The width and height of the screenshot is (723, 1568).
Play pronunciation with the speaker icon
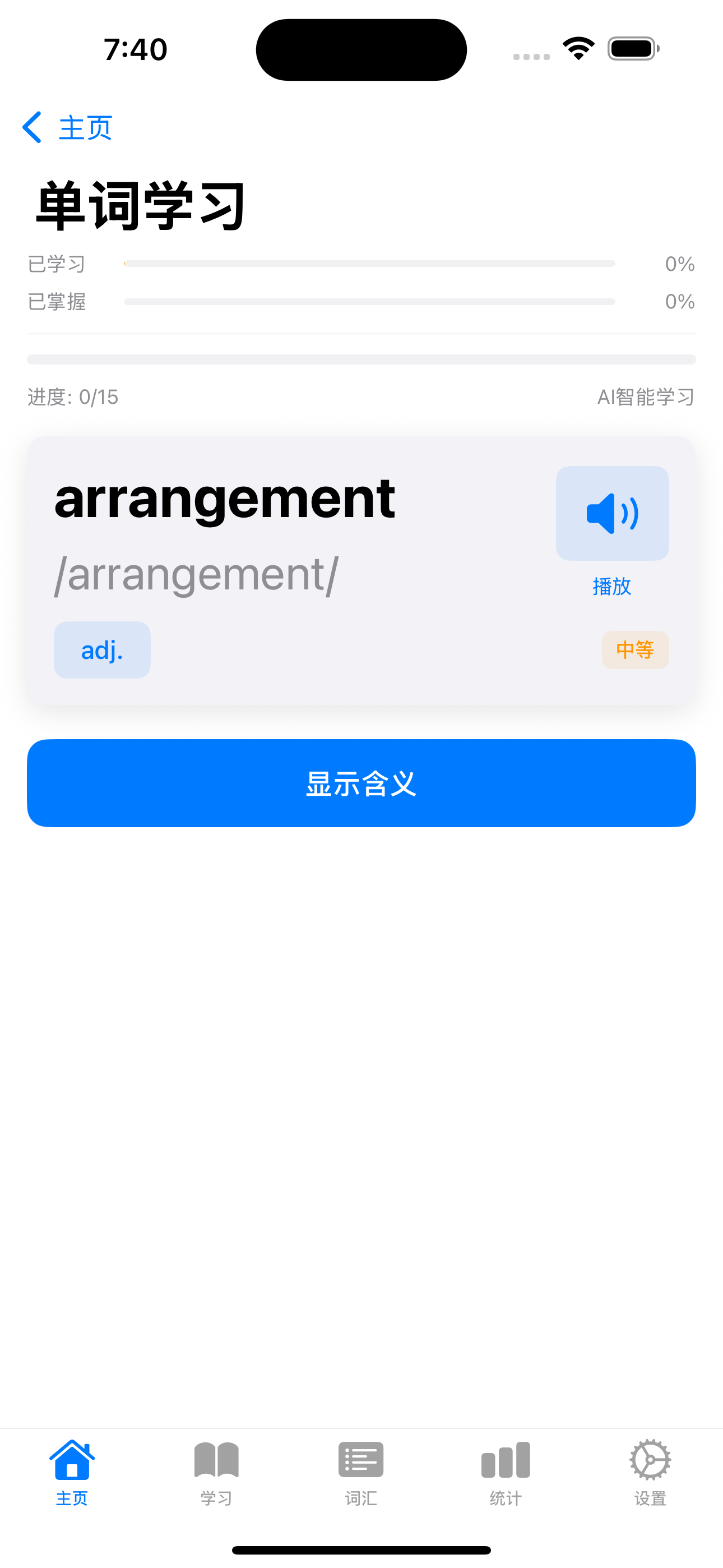(612, 513)
